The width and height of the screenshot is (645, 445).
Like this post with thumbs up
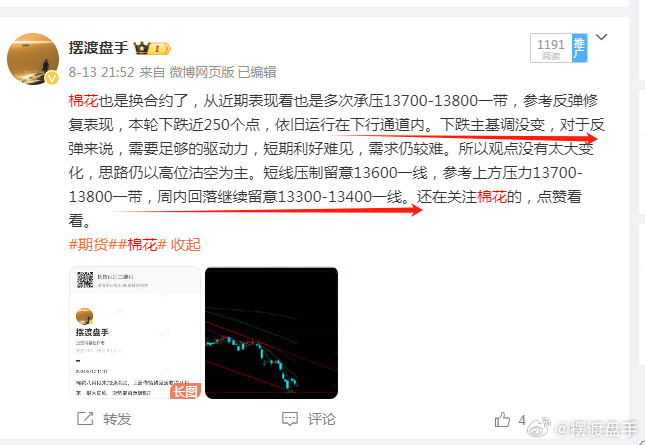(503, 420)
